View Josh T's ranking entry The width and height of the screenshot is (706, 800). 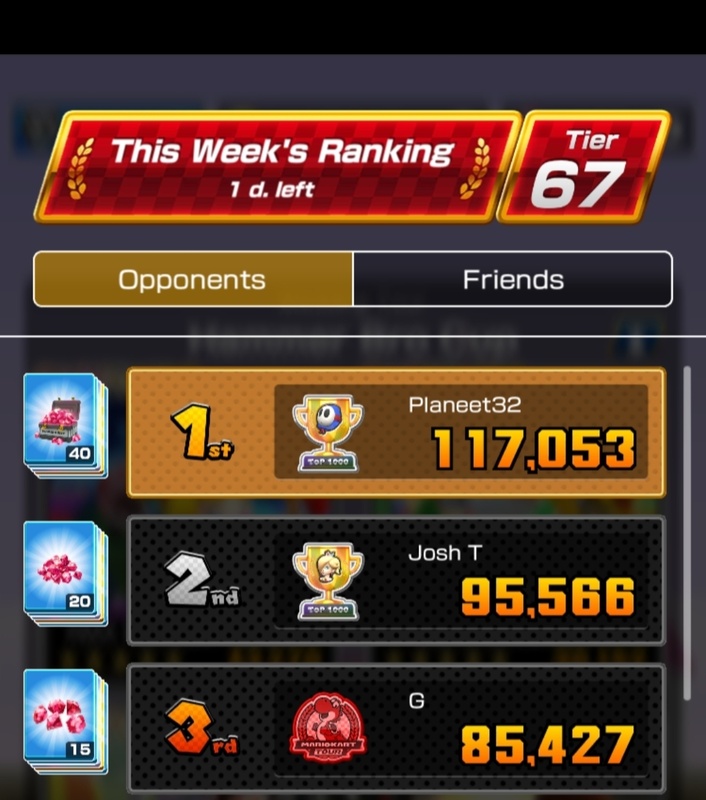pyautogui.click(x=396, y=581)
